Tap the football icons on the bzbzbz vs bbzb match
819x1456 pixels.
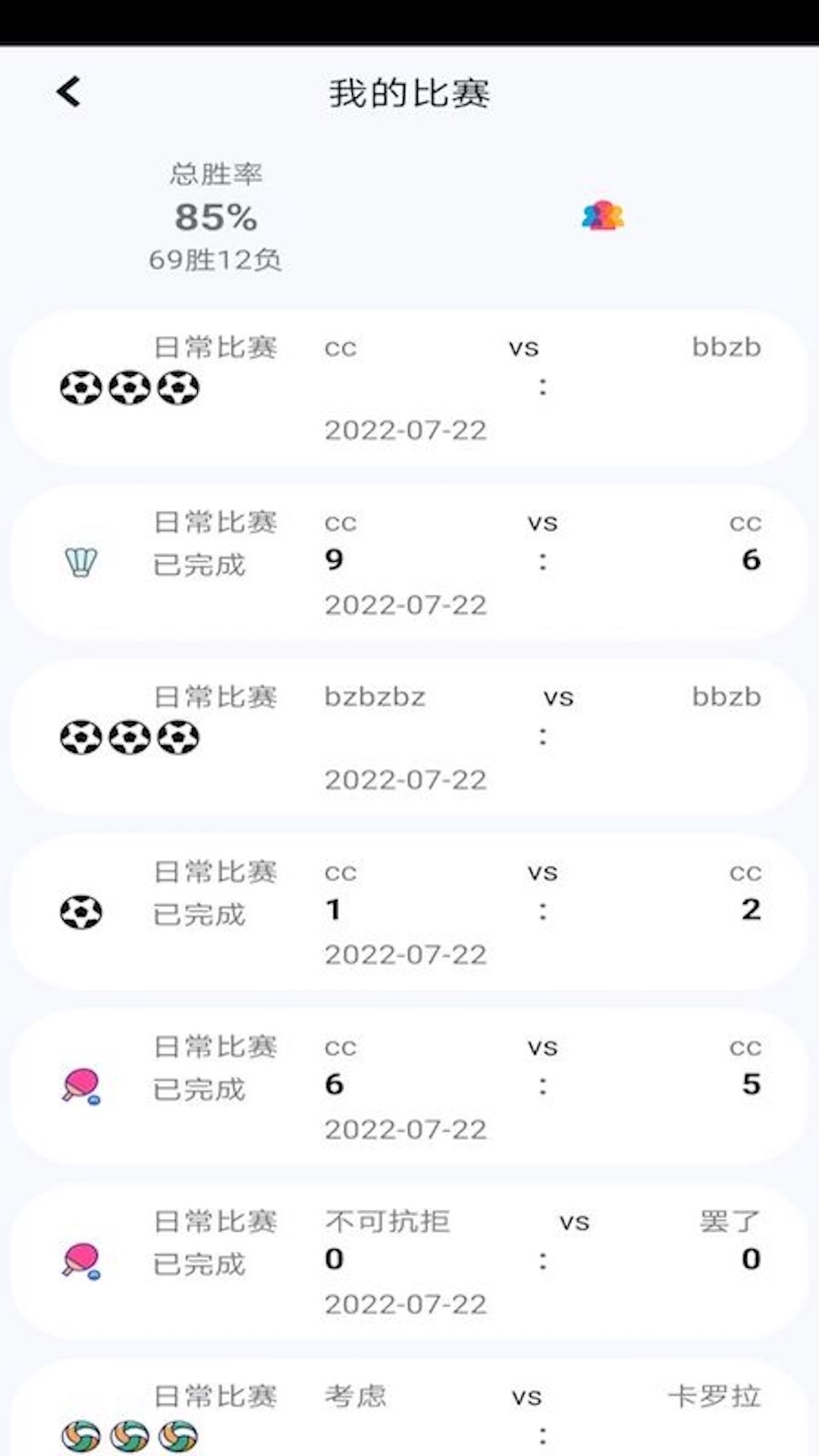click(x=129, y=737)
